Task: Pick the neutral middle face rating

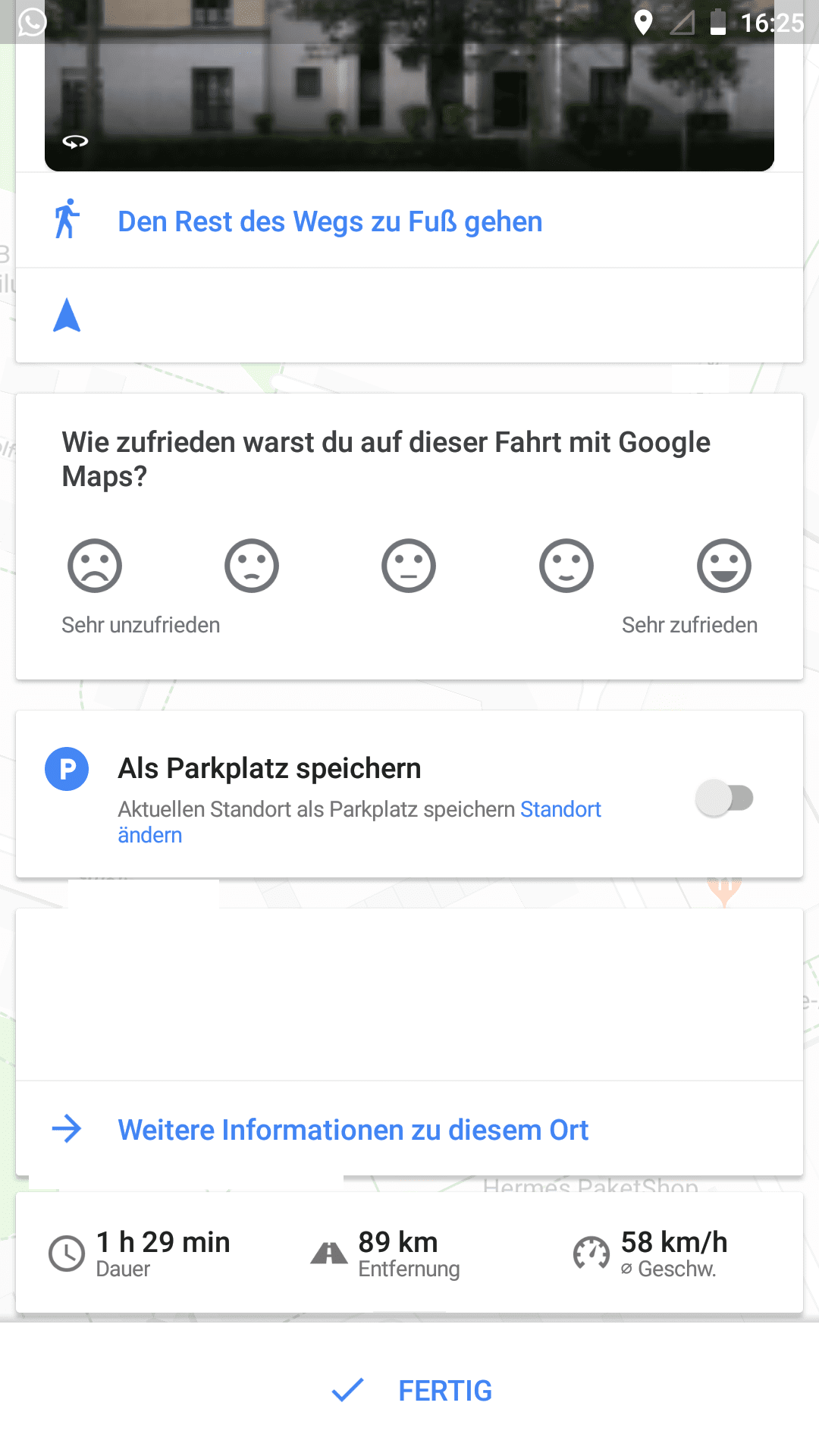Action: 409,566
